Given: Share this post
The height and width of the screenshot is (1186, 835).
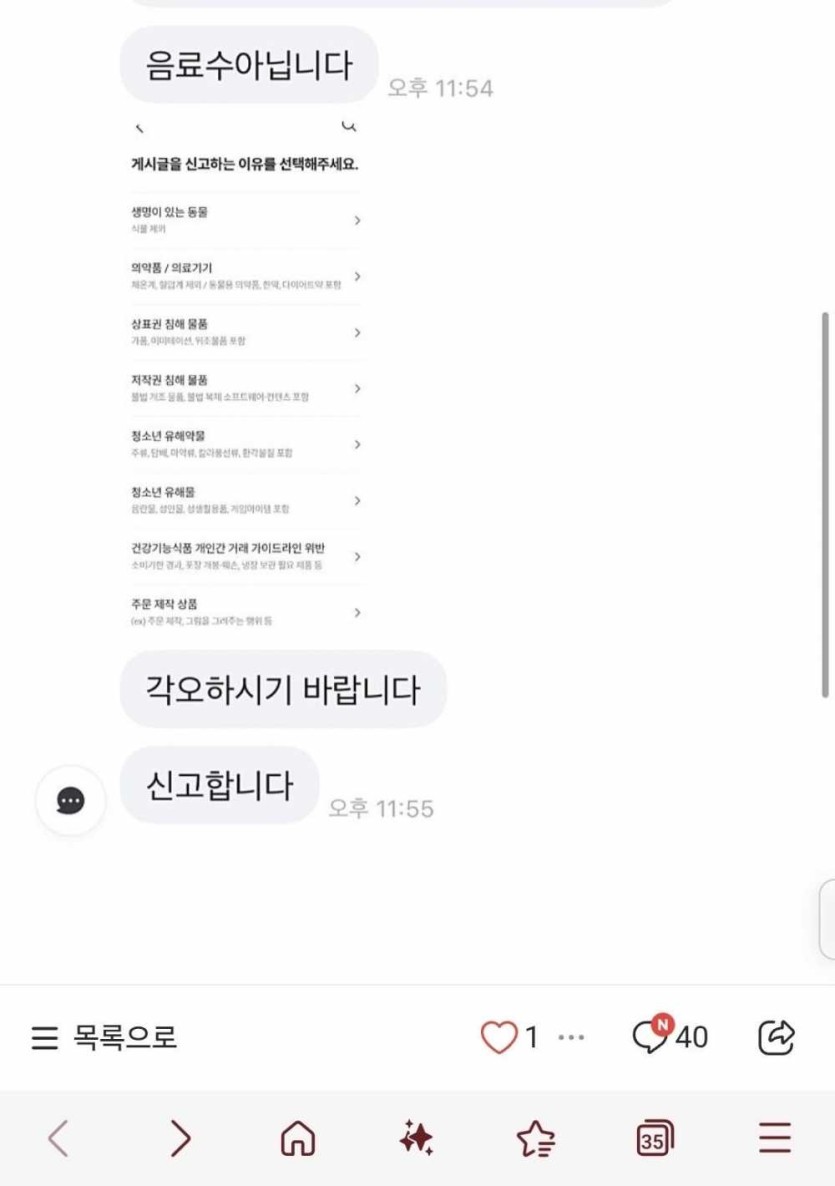Looking at the screenshot, I should click(776, 1037).
